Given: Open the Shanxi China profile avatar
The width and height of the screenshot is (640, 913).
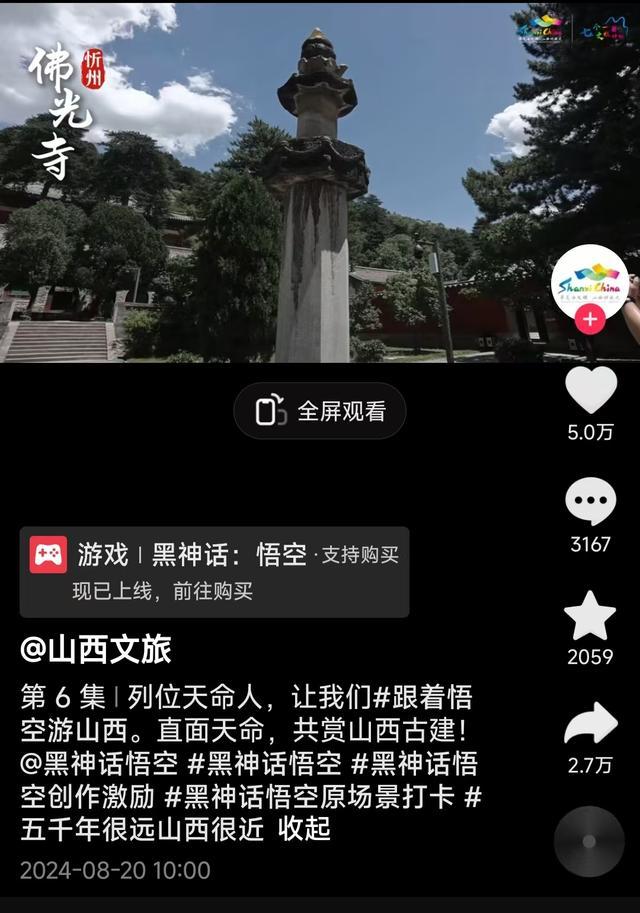Looking at the screenshot, I should (x=590, y=278).
